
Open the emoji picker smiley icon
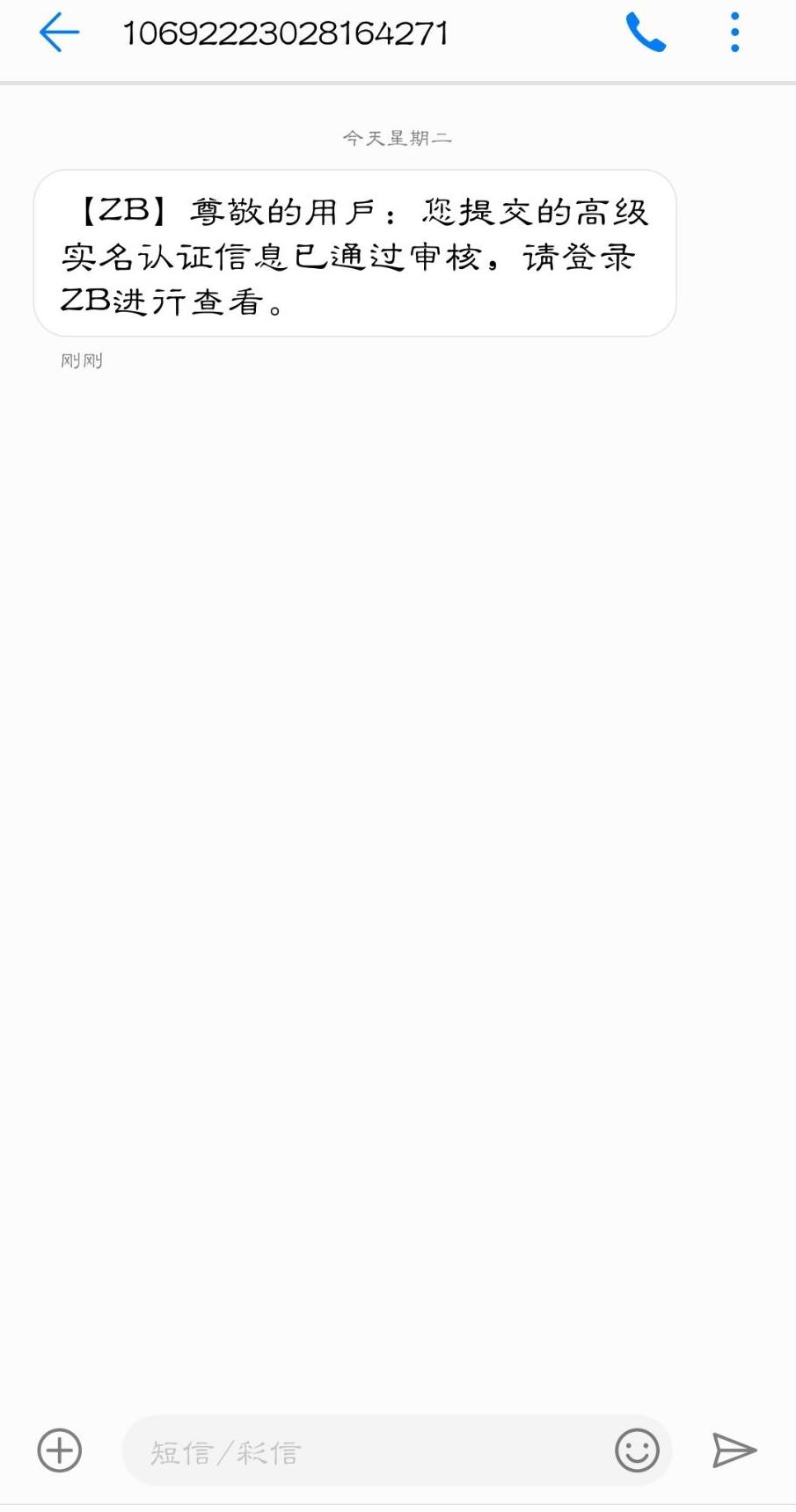[x=637, y=1450]
